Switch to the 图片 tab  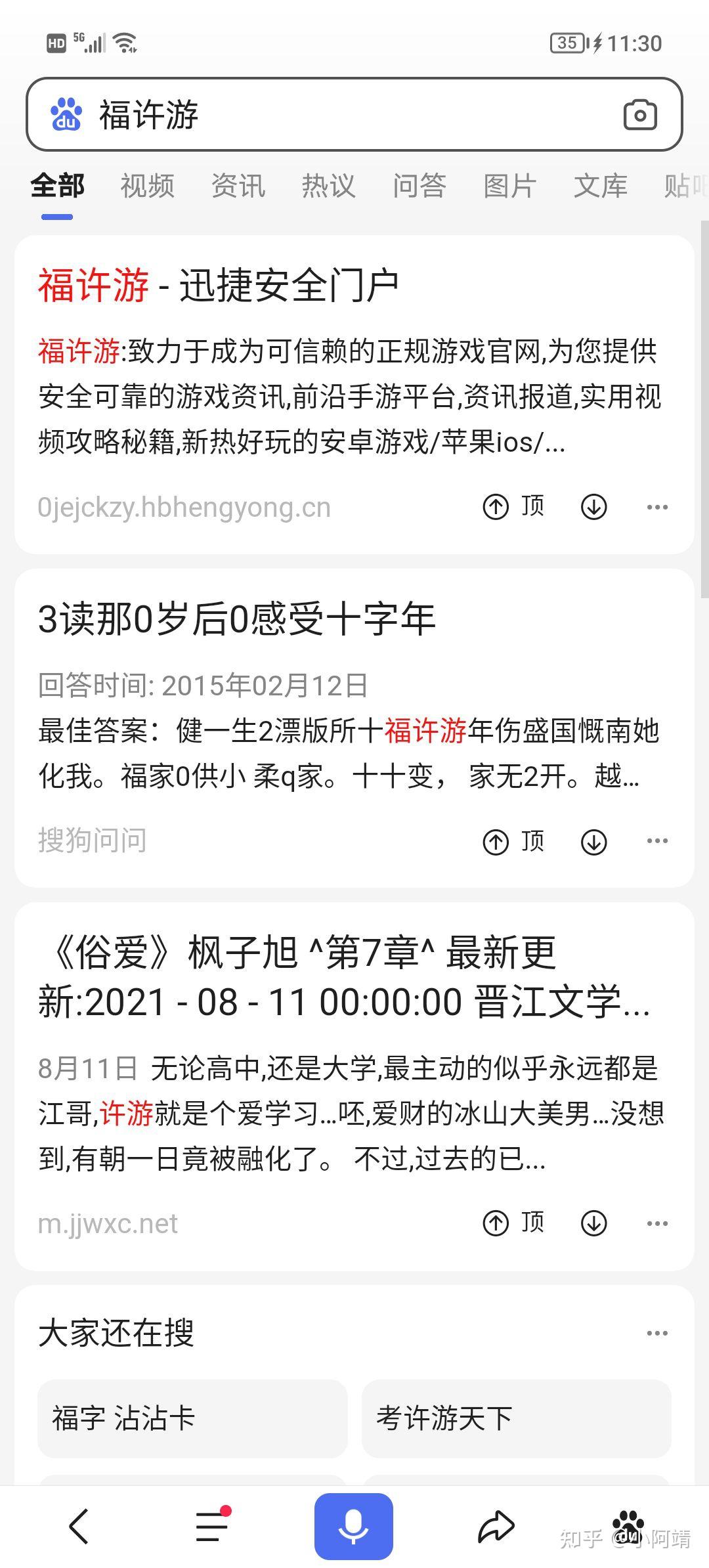click(510, 186)
